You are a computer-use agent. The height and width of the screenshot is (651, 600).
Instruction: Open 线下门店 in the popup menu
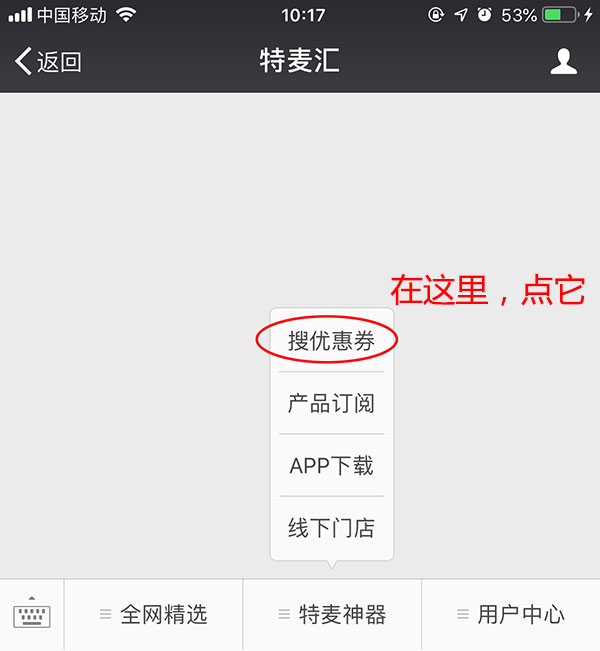(x=331, y=528)
